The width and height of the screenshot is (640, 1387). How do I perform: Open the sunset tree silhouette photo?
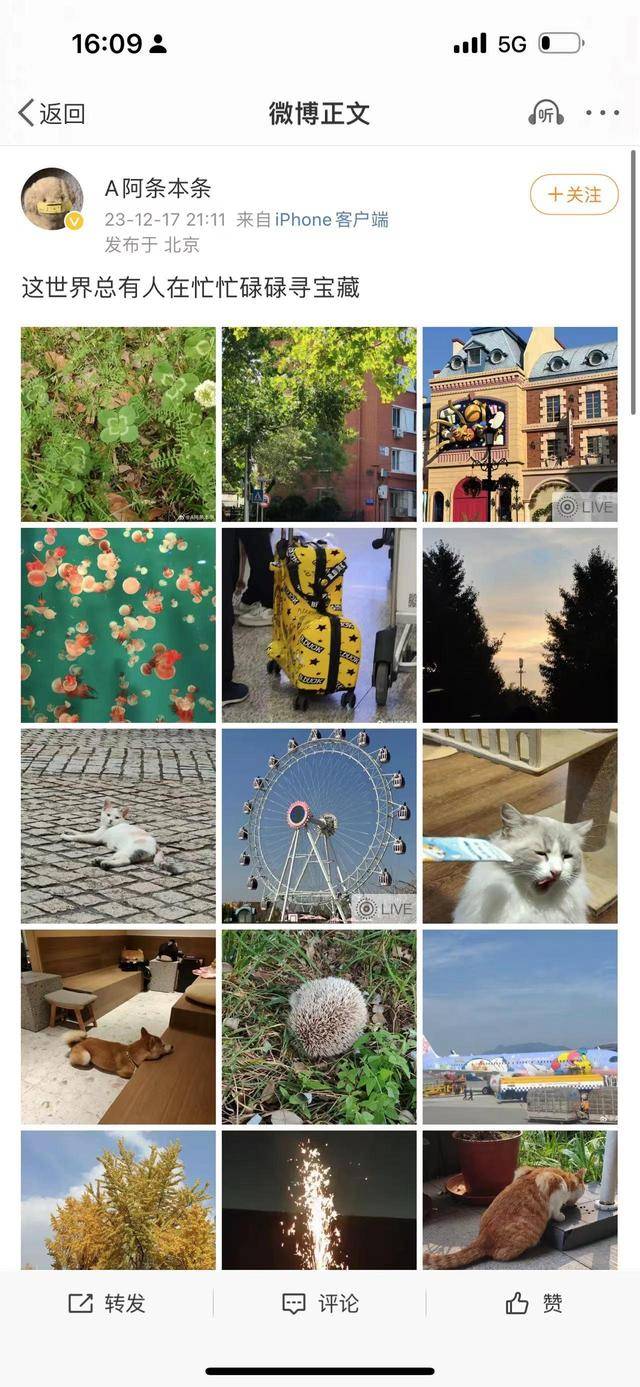coord(520,625)
